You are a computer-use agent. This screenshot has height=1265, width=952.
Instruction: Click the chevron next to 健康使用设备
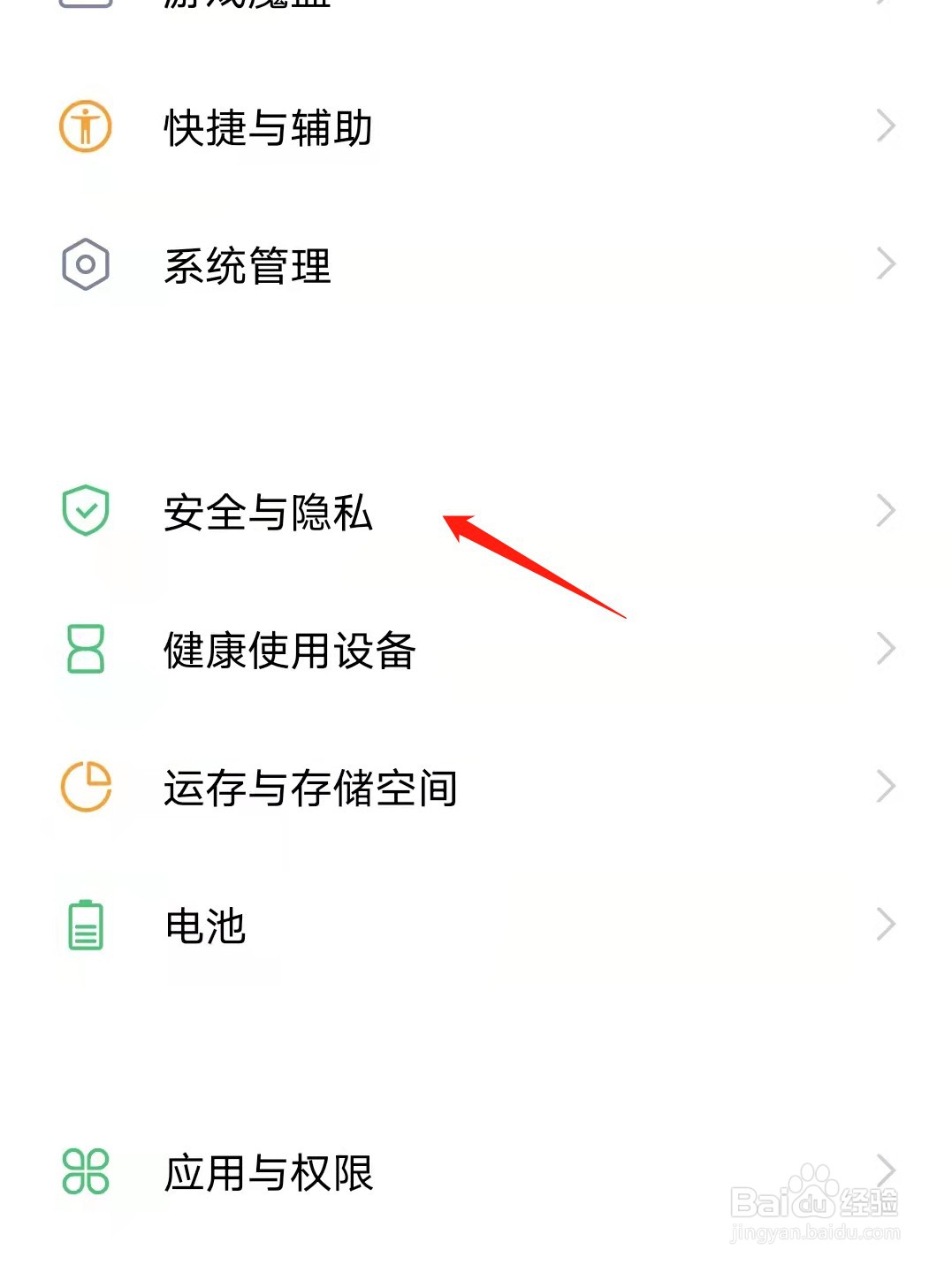(x=886, y=649)
